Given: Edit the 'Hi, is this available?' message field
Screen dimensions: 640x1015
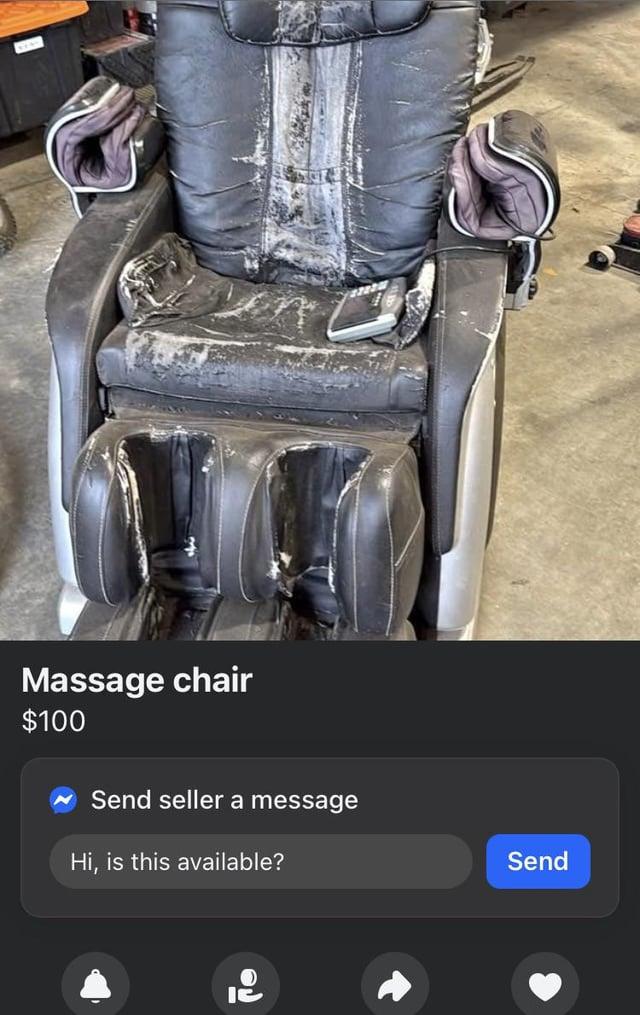Looking at the screenshot, I should pyautogui.click(x=260, y=861).
